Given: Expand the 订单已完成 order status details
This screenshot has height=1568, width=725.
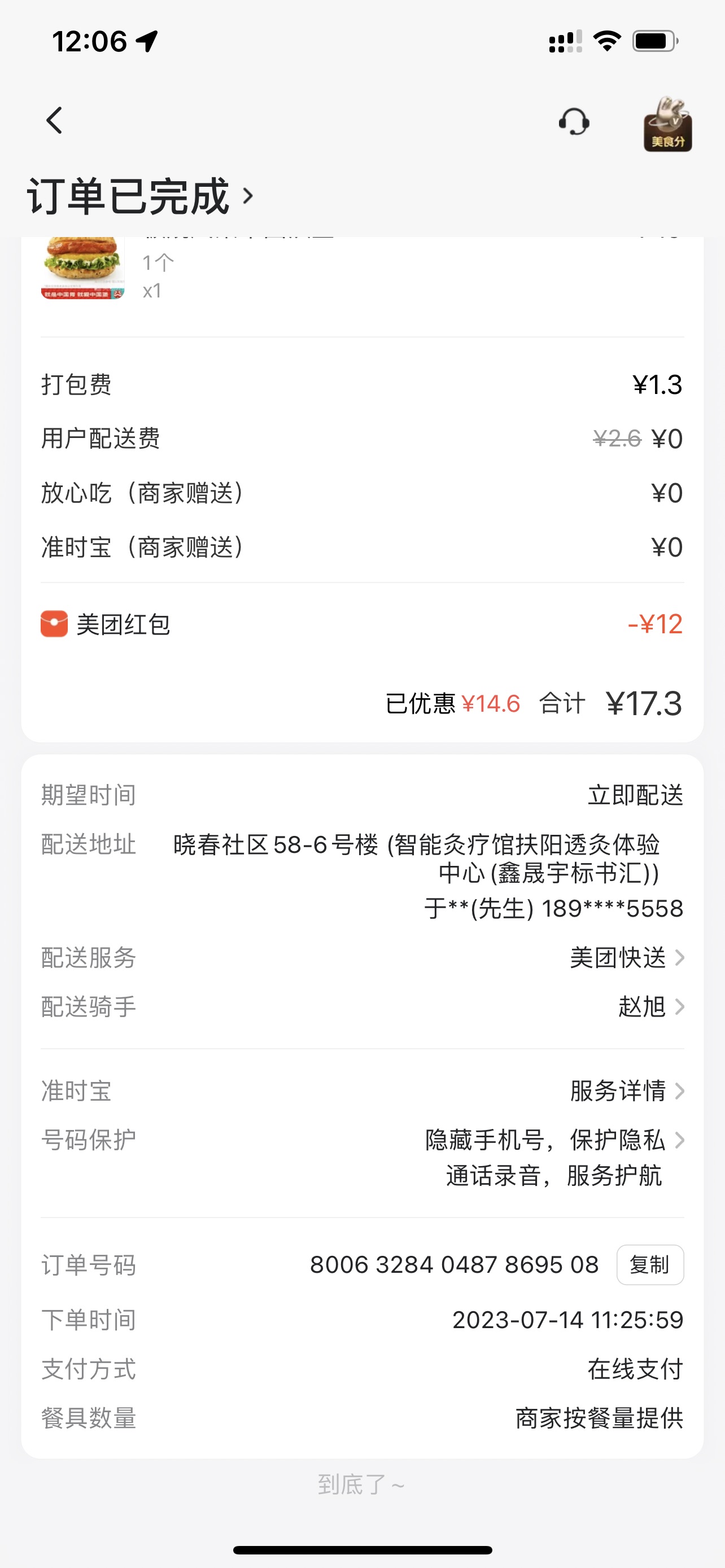Looking at the screenshot, I should click(x=140, y=196).
